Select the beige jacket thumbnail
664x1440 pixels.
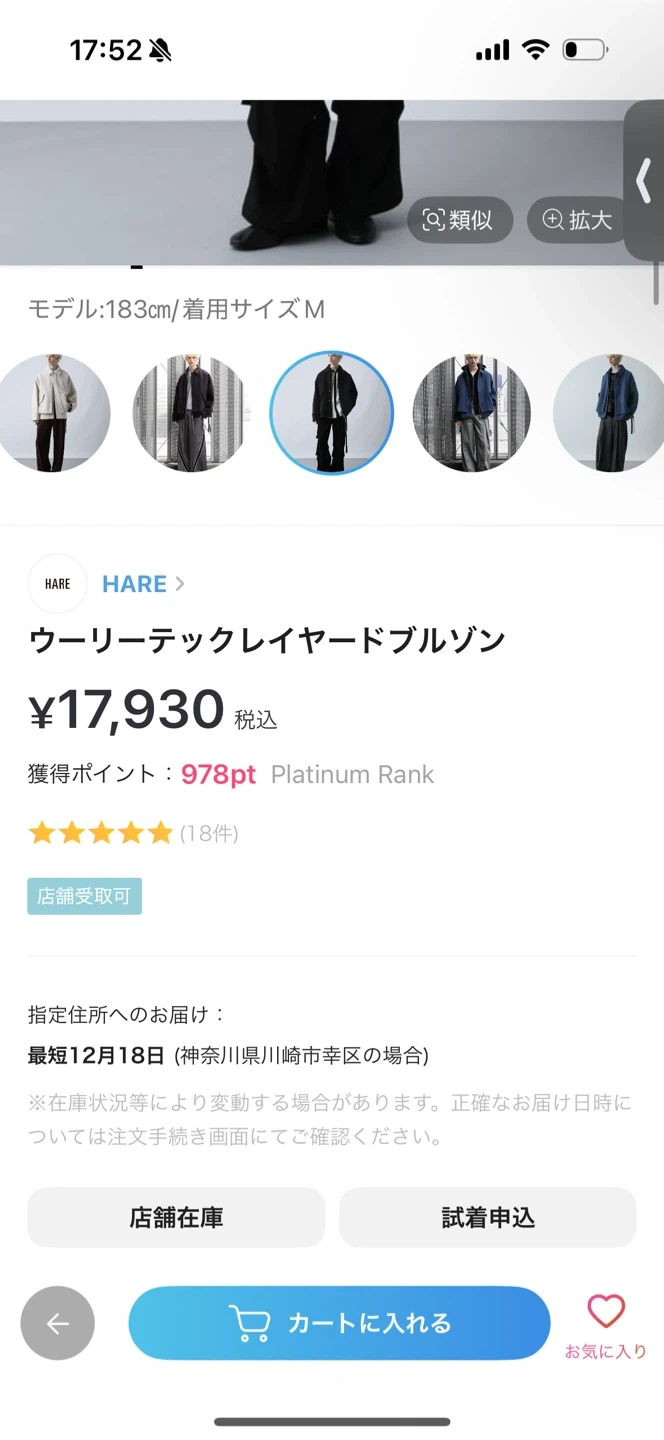click(x=52, y=412)
